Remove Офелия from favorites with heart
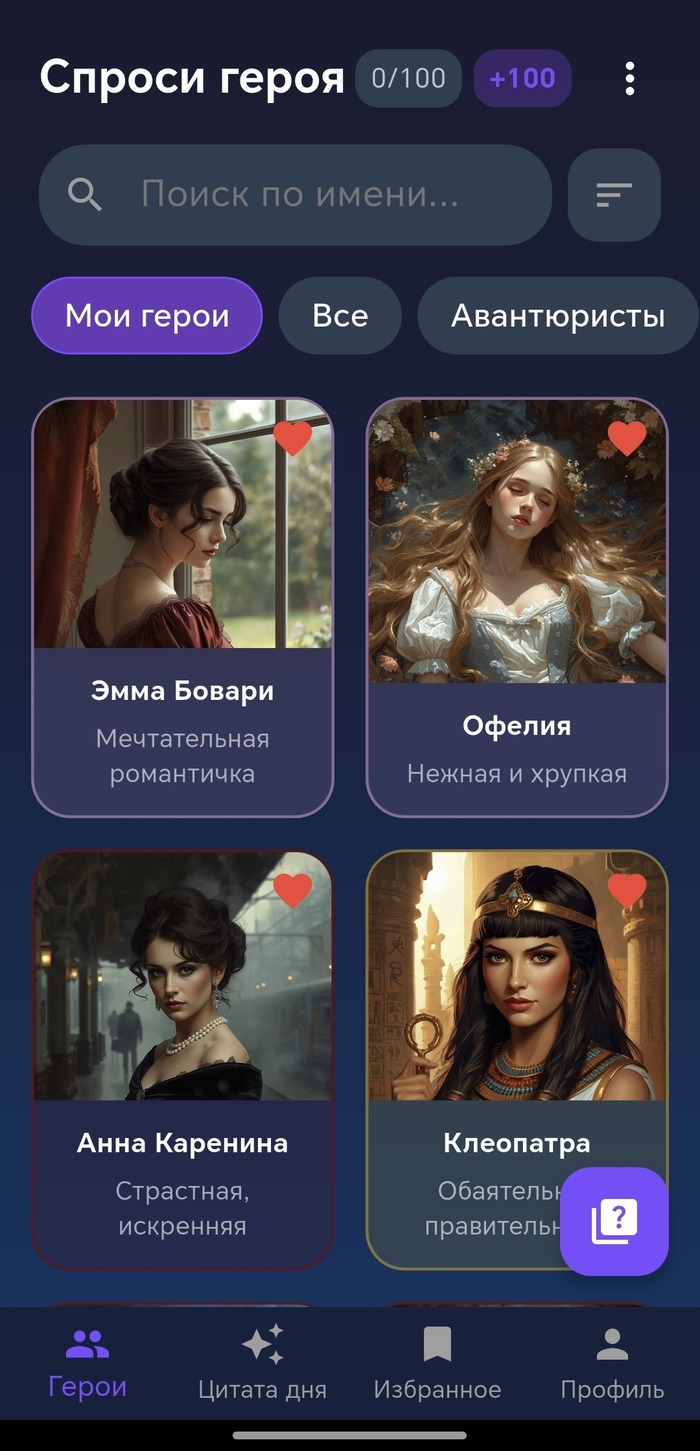Viewport: 700px width, 1451px height. (627, 439)
